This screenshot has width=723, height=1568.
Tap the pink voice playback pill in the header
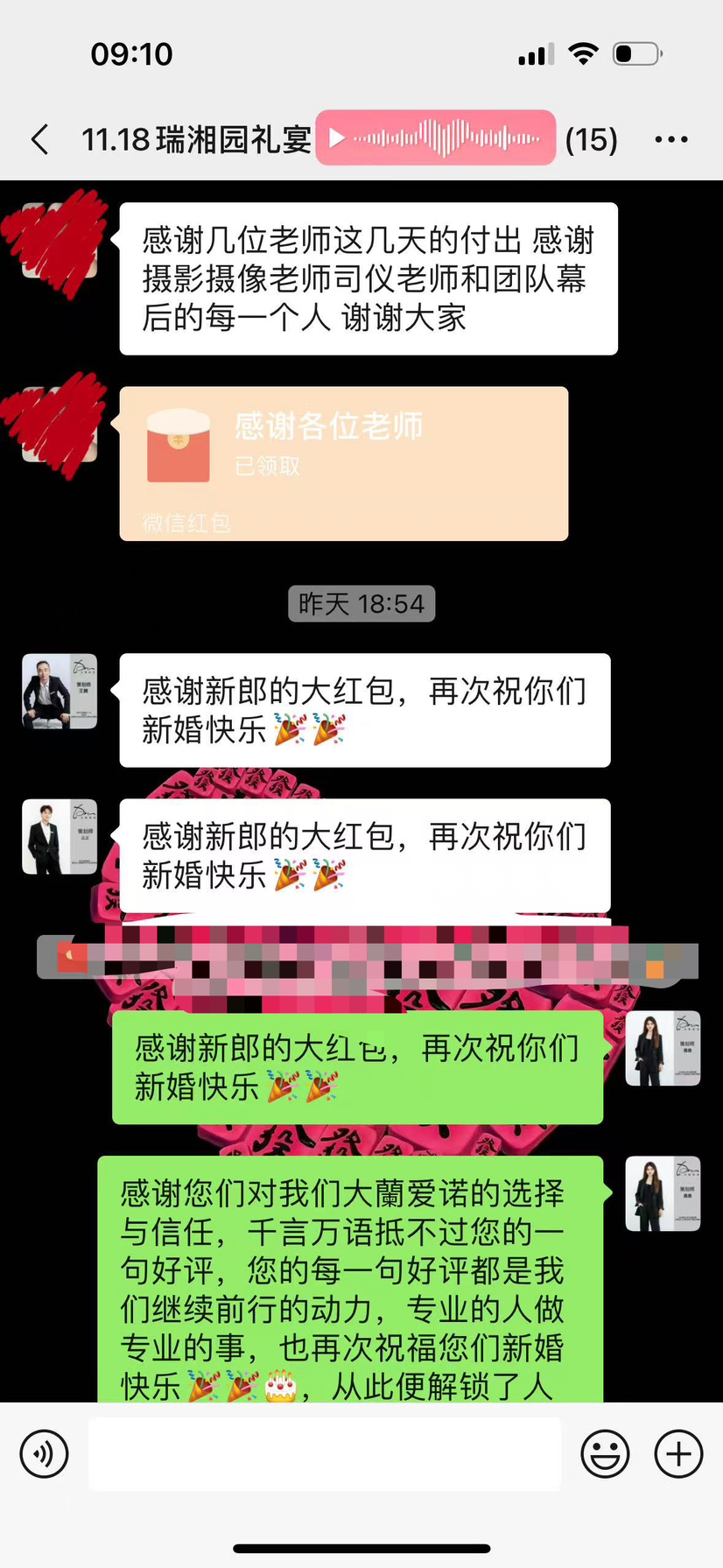(435, 137)
